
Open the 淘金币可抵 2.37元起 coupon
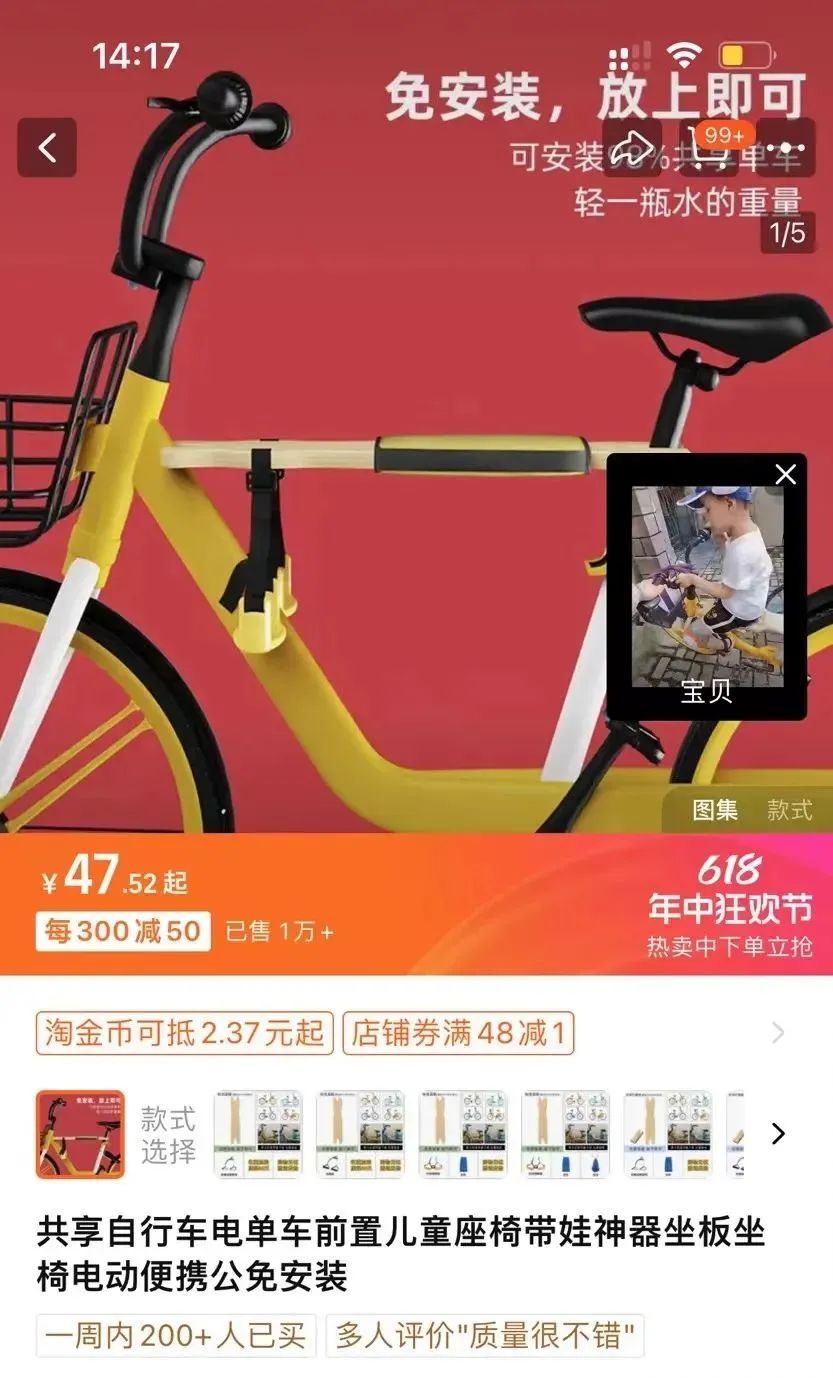pyautogui.click(x=184, y=1033)
